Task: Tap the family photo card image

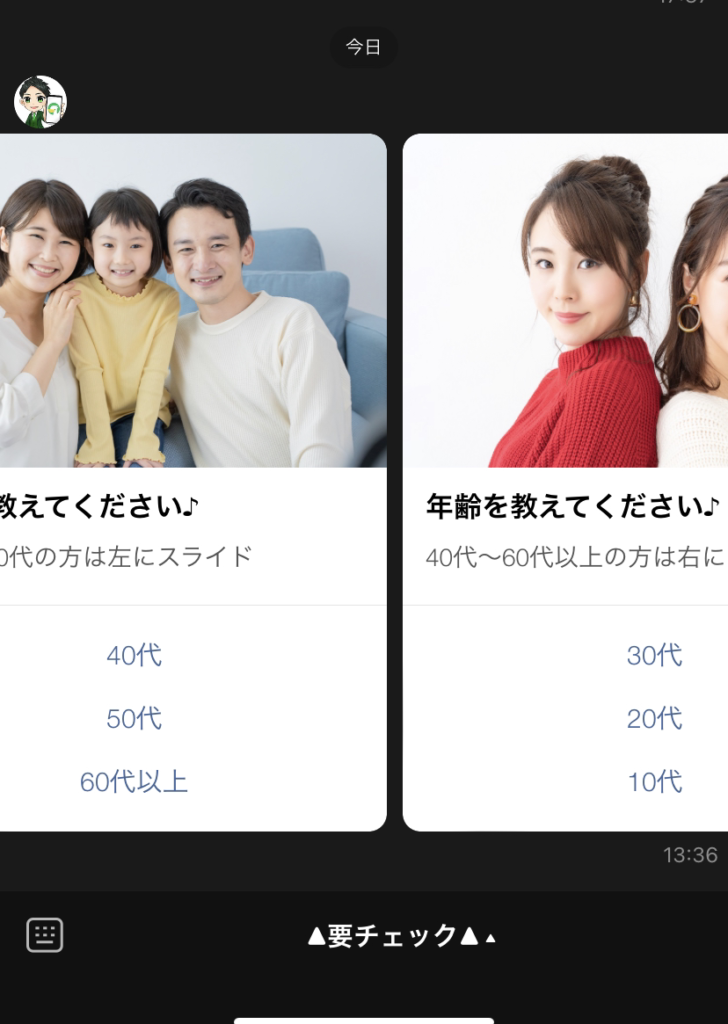Action: pyautogui.click(x=192, y=300)
